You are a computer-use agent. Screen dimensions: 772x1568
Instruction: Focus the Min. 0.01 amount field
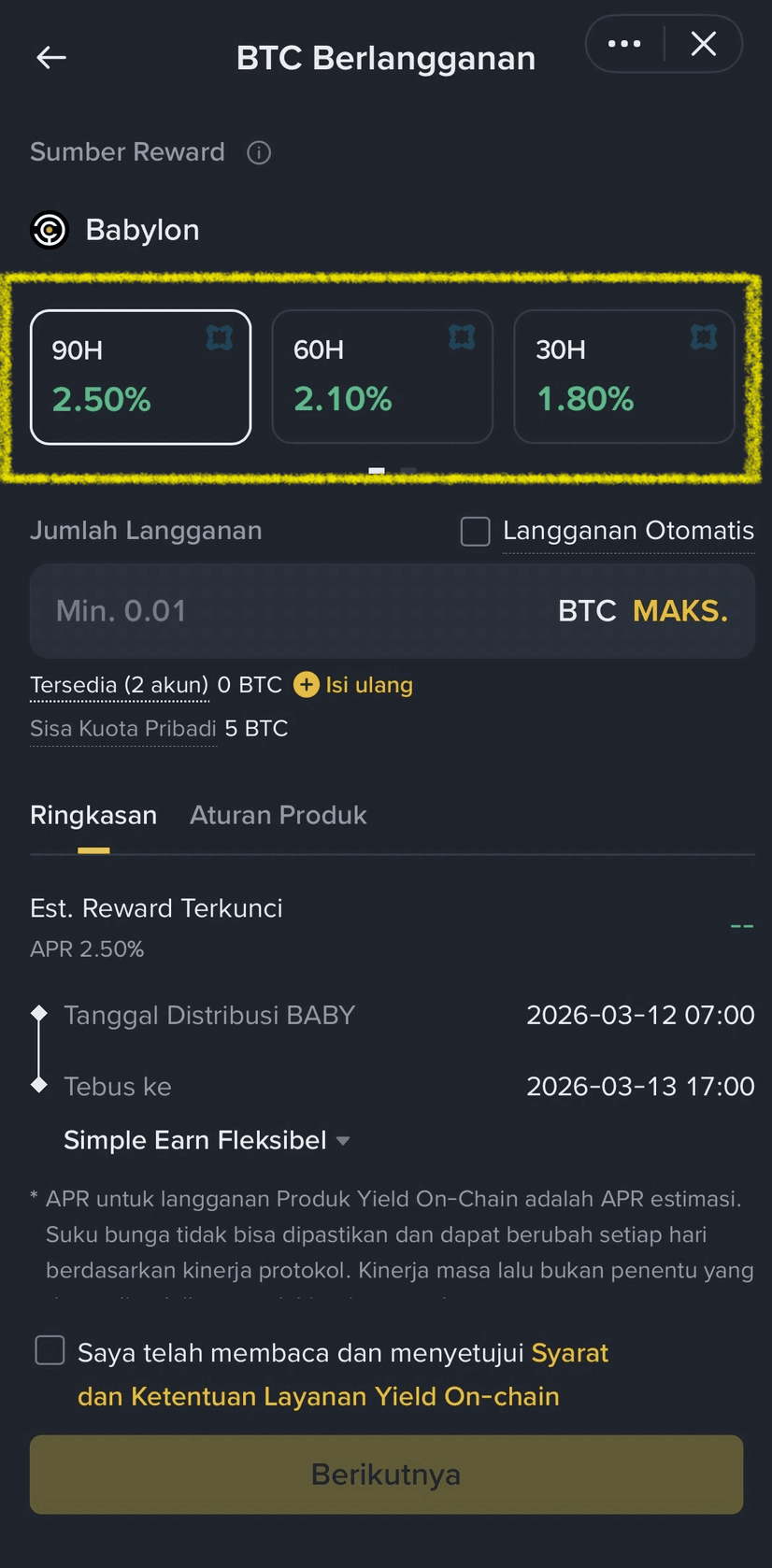coord(280,611)
